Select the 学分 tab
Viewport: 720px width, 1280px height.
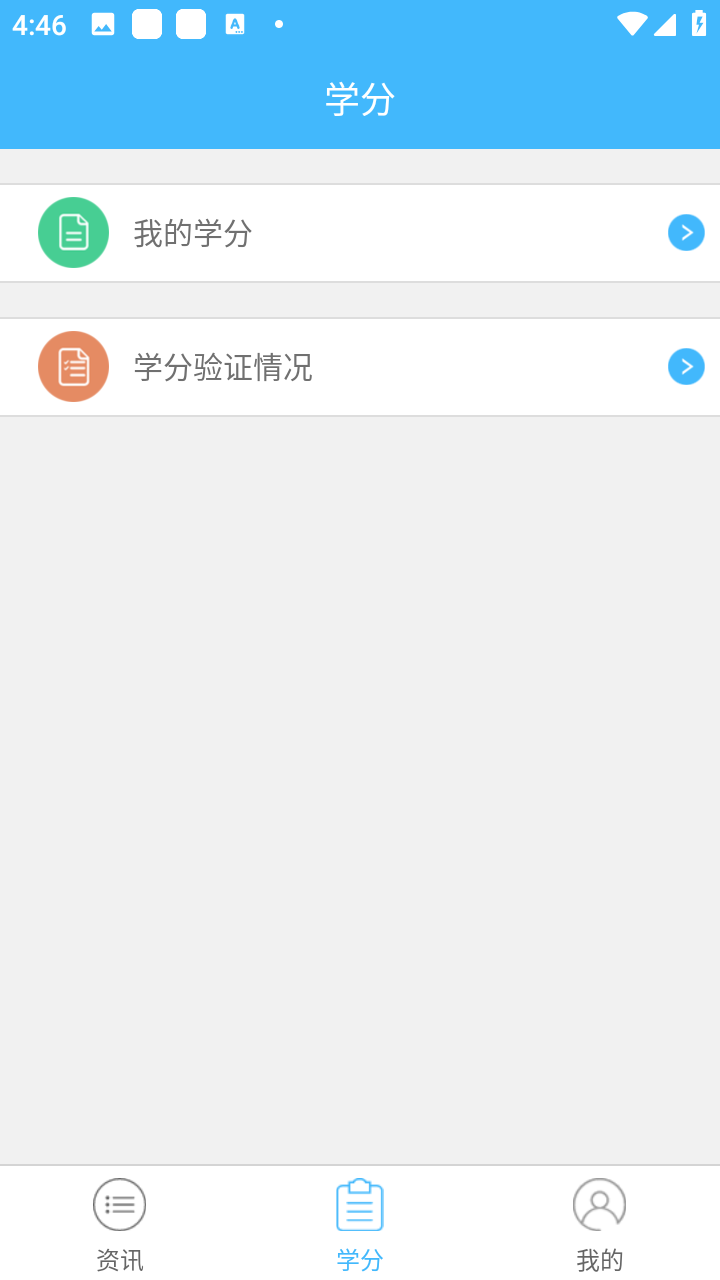(360, 1224)
